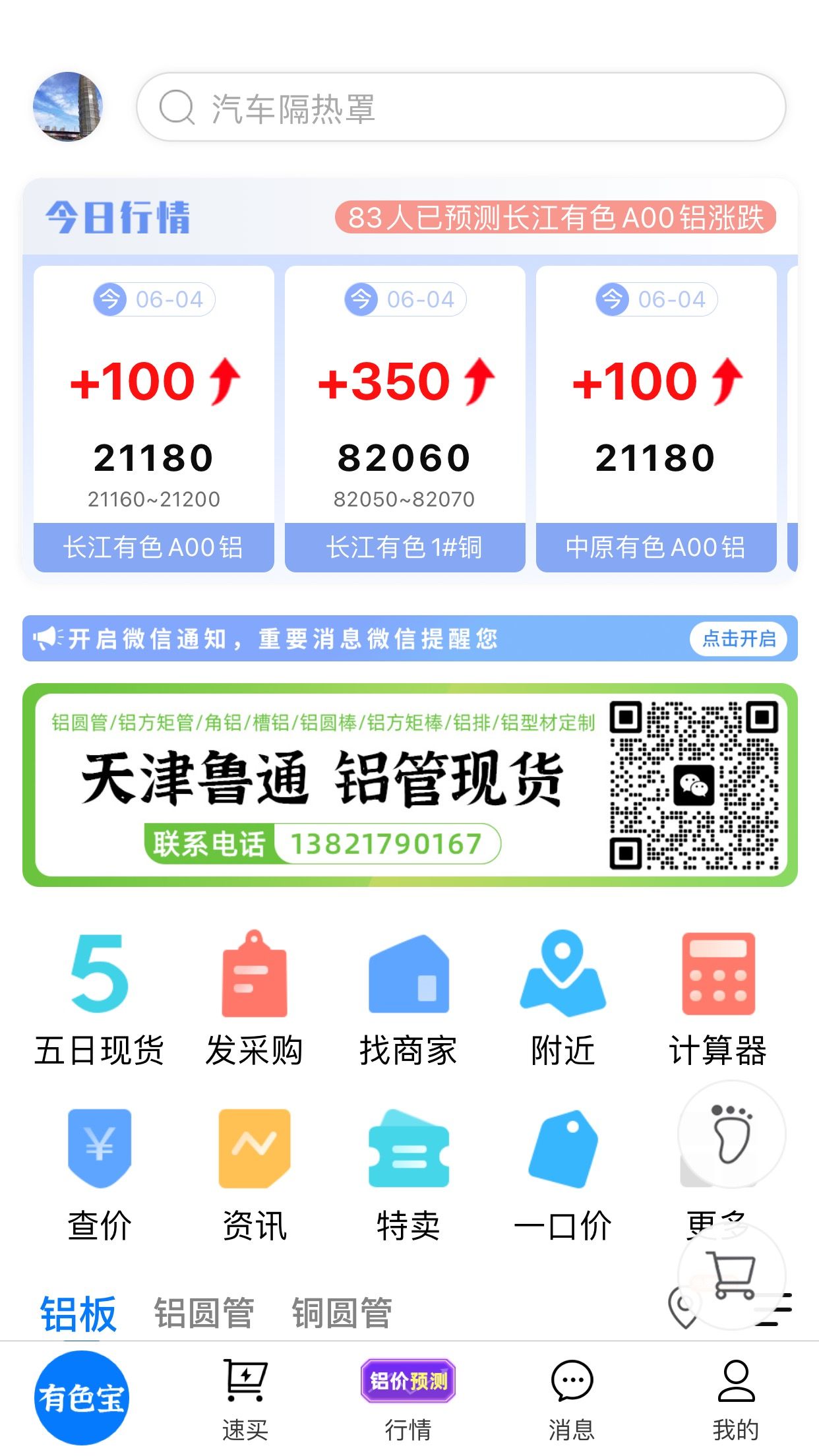The width and height of the screenshot is (819, 1456).
Task: Open the profile avatar picture
Action: click(68, 106)
